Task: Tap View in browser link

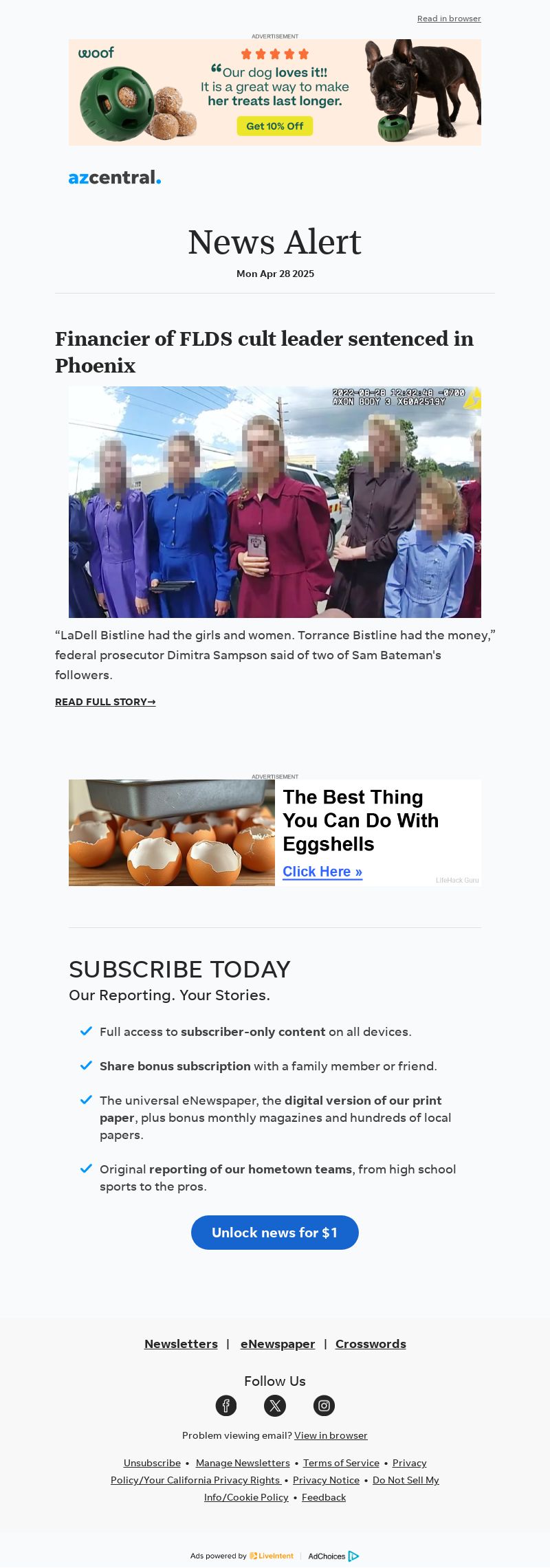Action: pos(331,1435)
